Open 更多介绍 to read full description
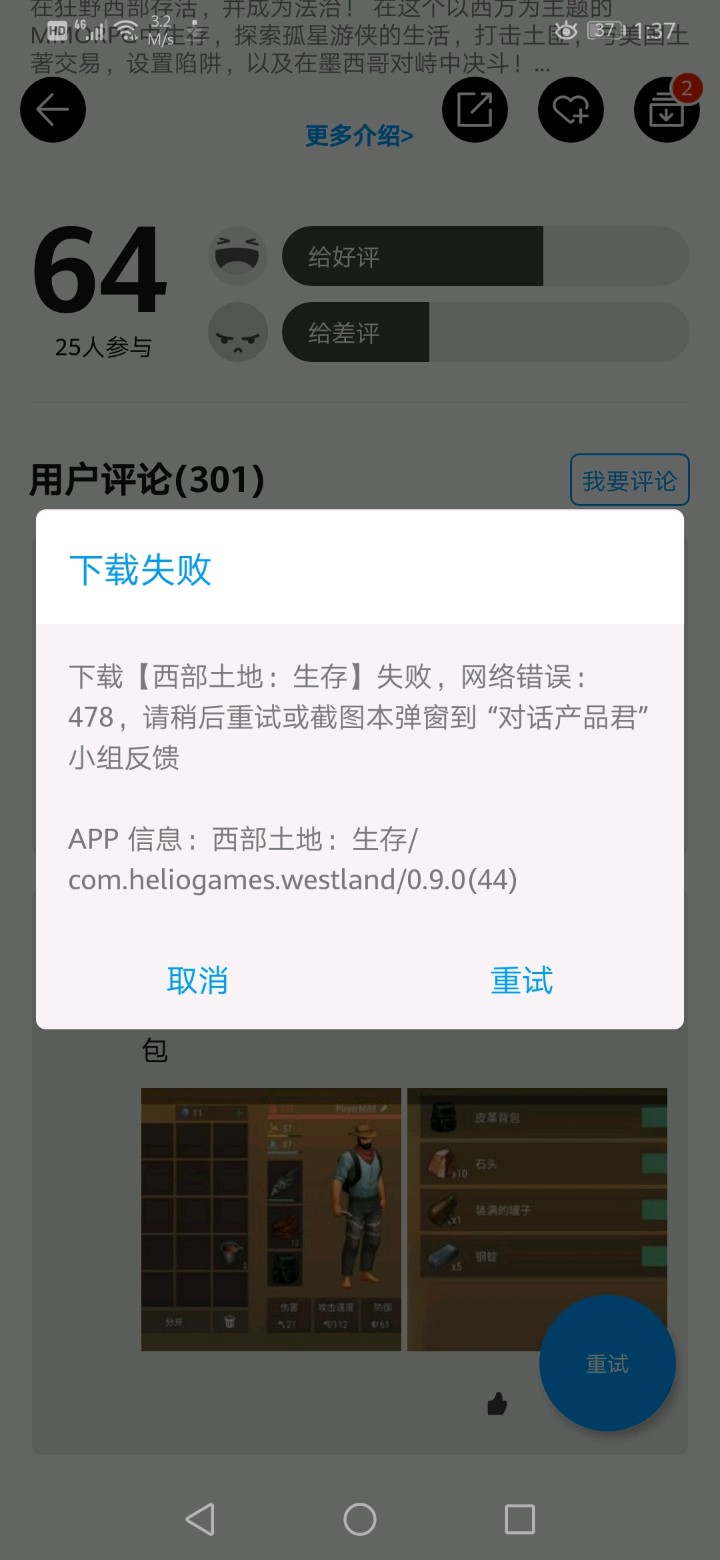The image size is (720, 1560). coord(359,136)
